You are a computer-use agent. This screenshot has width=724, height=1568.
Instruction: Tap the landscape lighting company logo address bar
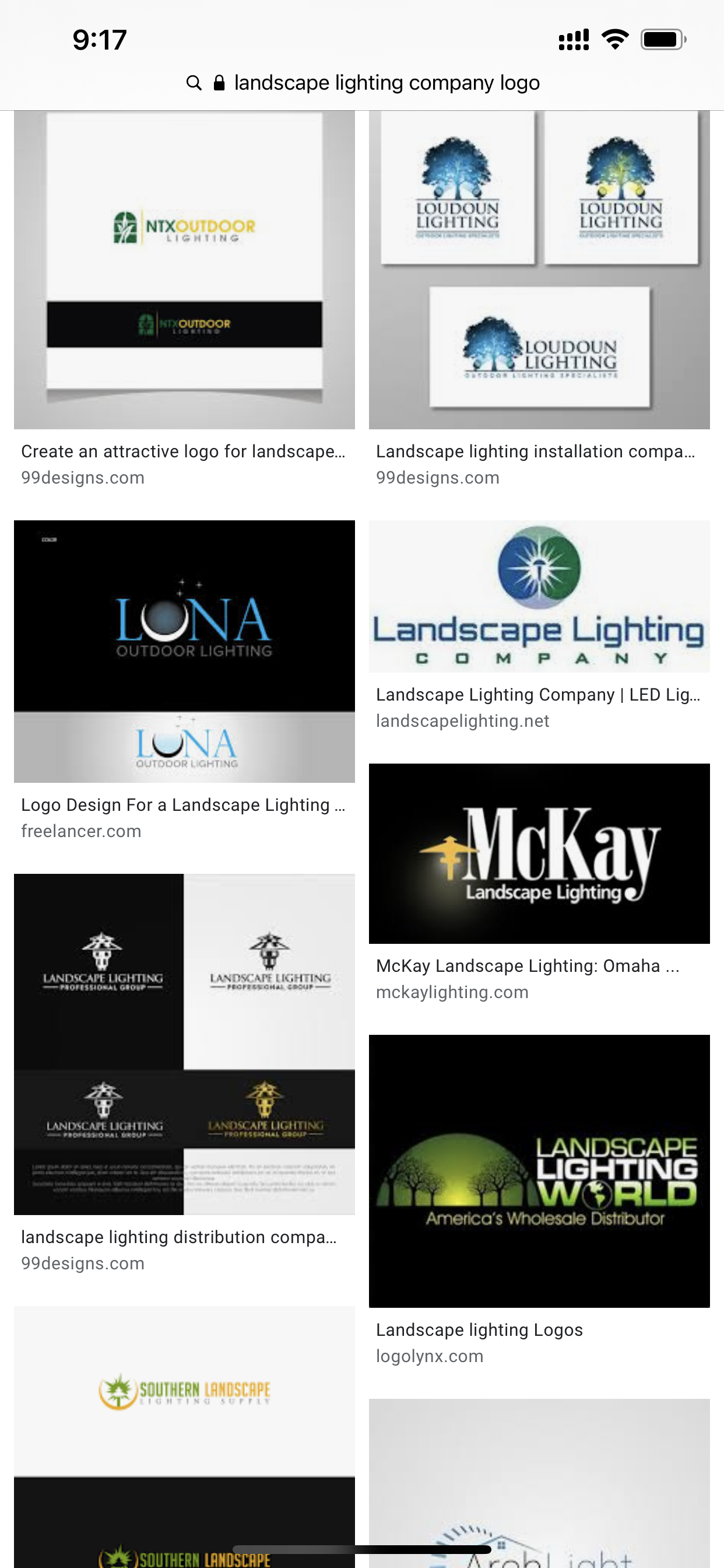(x=386, y=83)
